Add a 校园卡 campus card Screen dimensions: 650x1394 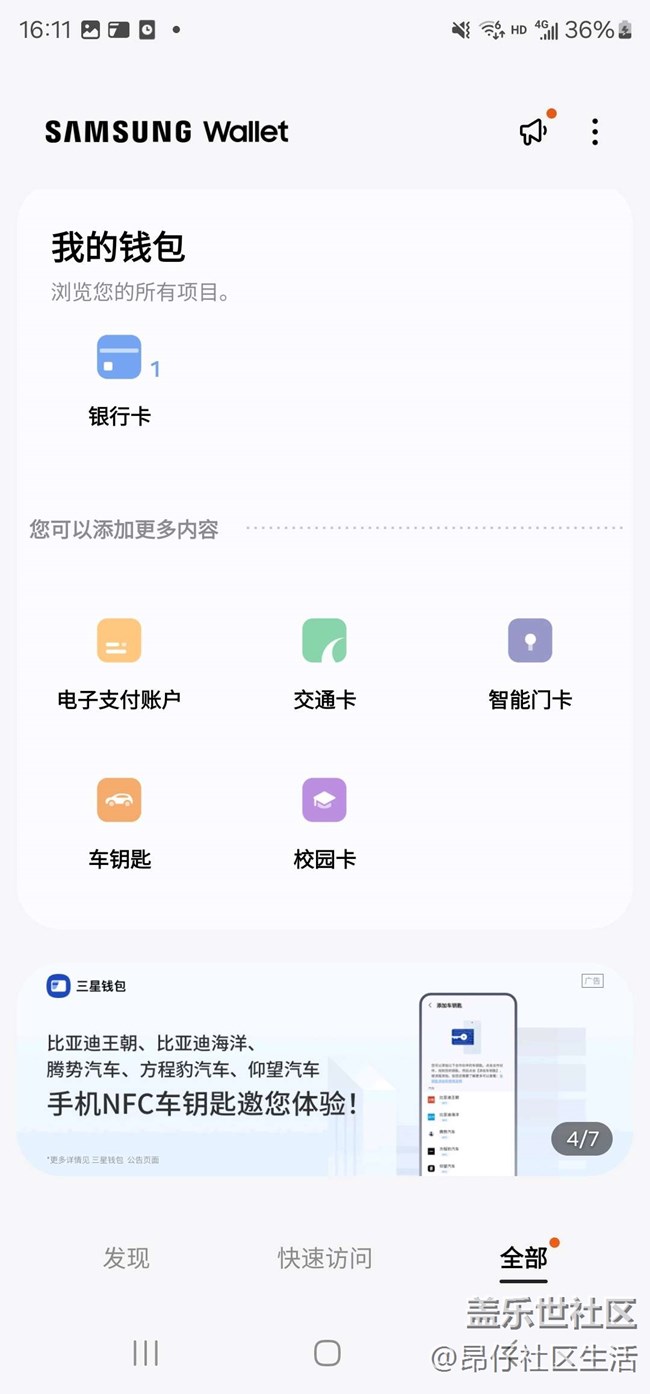324,822
